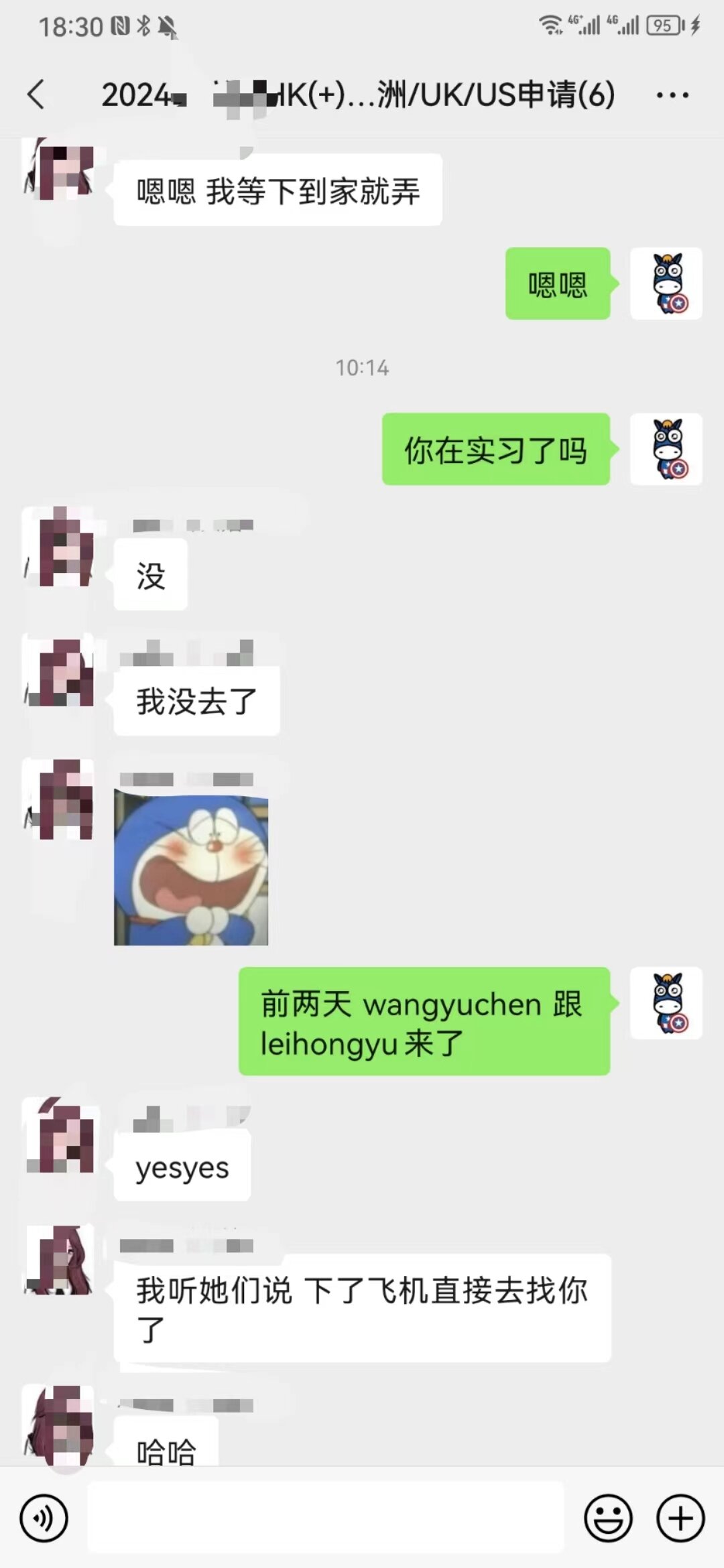Image resolution: width=724 pixels, height=1568 pixels.
Task: Open the plus attachments menu
Action: (x=680, y=1518)
